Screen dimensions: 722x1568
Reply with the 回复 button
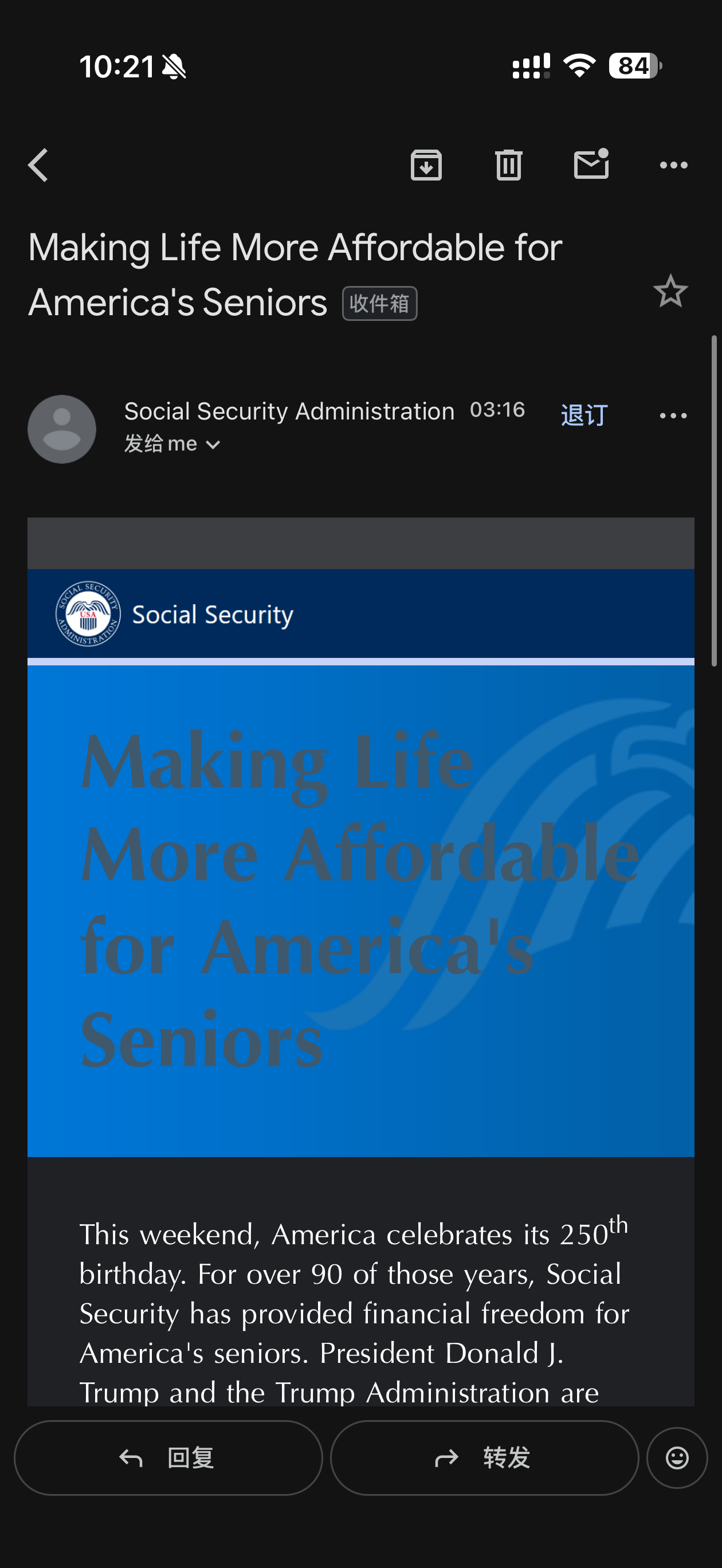168,1458
